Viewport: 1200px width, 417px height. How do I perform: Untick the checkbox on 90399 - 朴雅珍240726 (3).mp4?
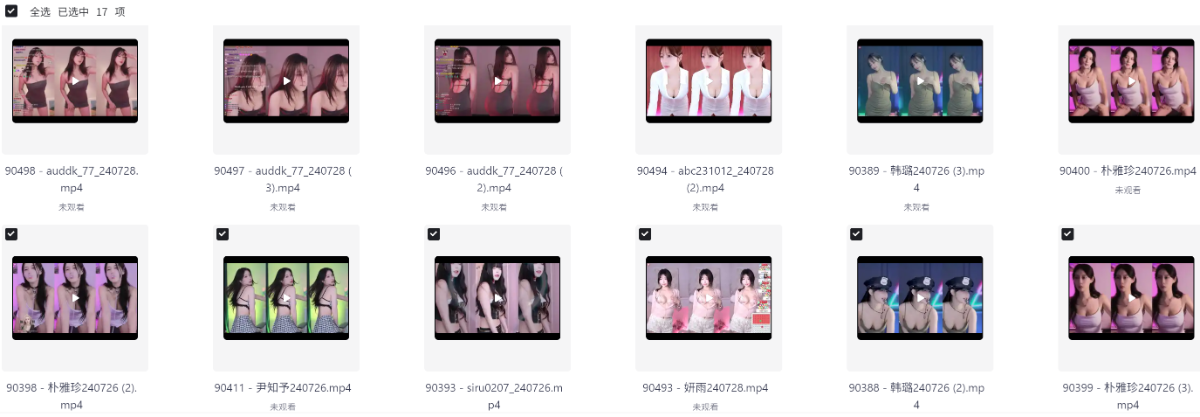click(x=1068, y=234)
